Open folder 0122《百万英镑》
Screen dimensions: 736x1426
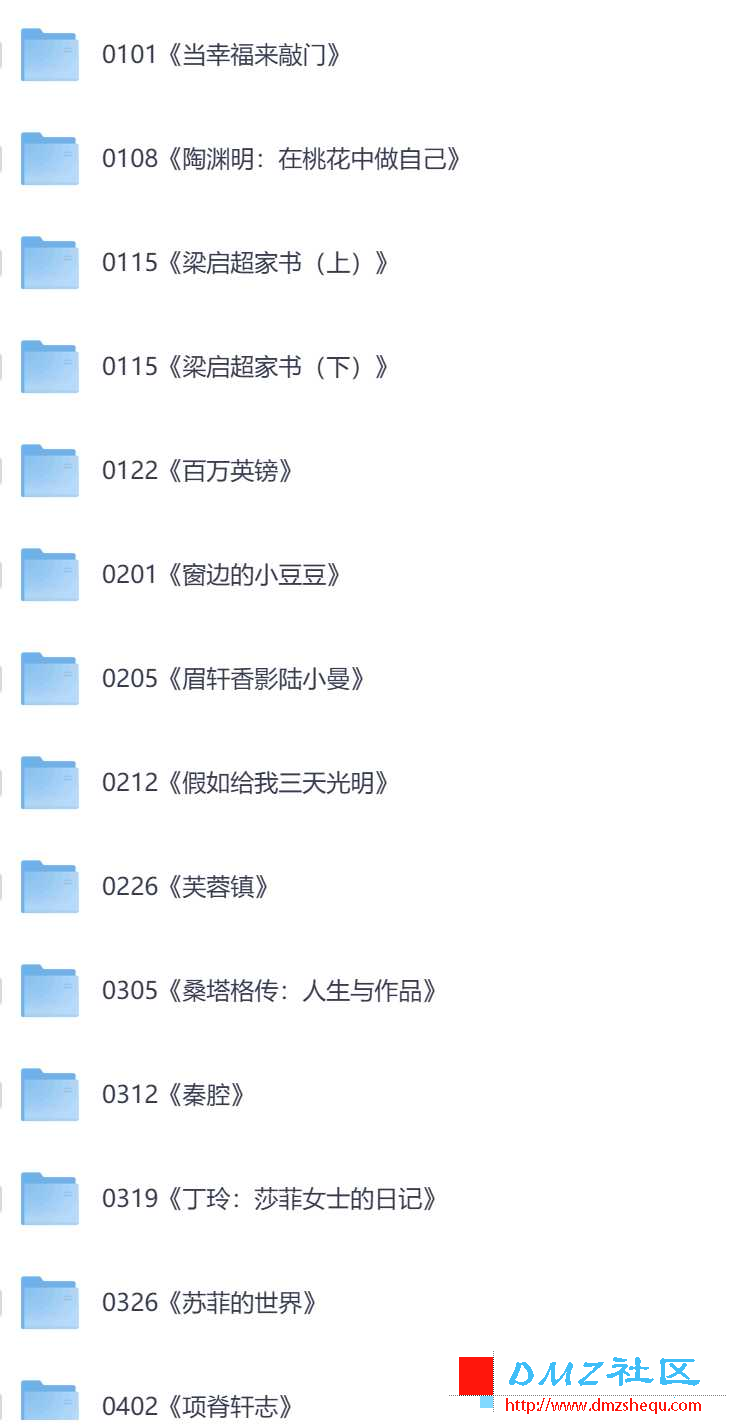point(197,471)
